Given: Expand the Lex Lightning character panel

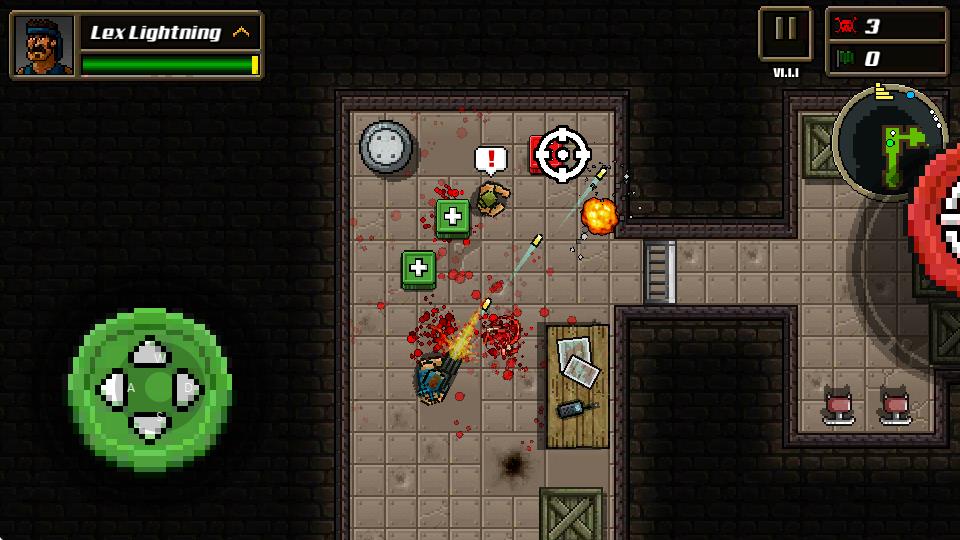Looking at the screenshot, I should (x=241, y=32).
